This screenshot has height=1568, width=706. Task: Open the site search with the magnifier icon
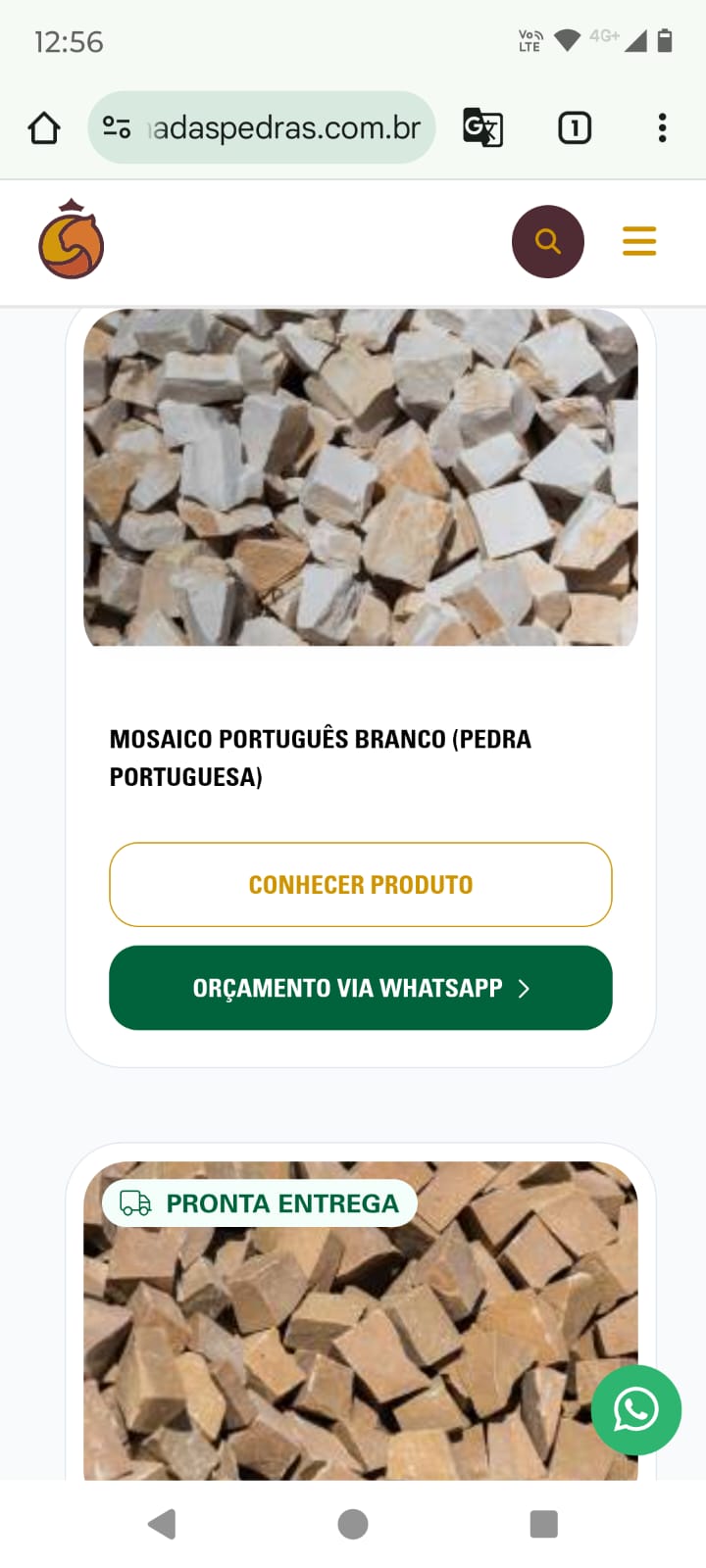[x=547, y=241]
